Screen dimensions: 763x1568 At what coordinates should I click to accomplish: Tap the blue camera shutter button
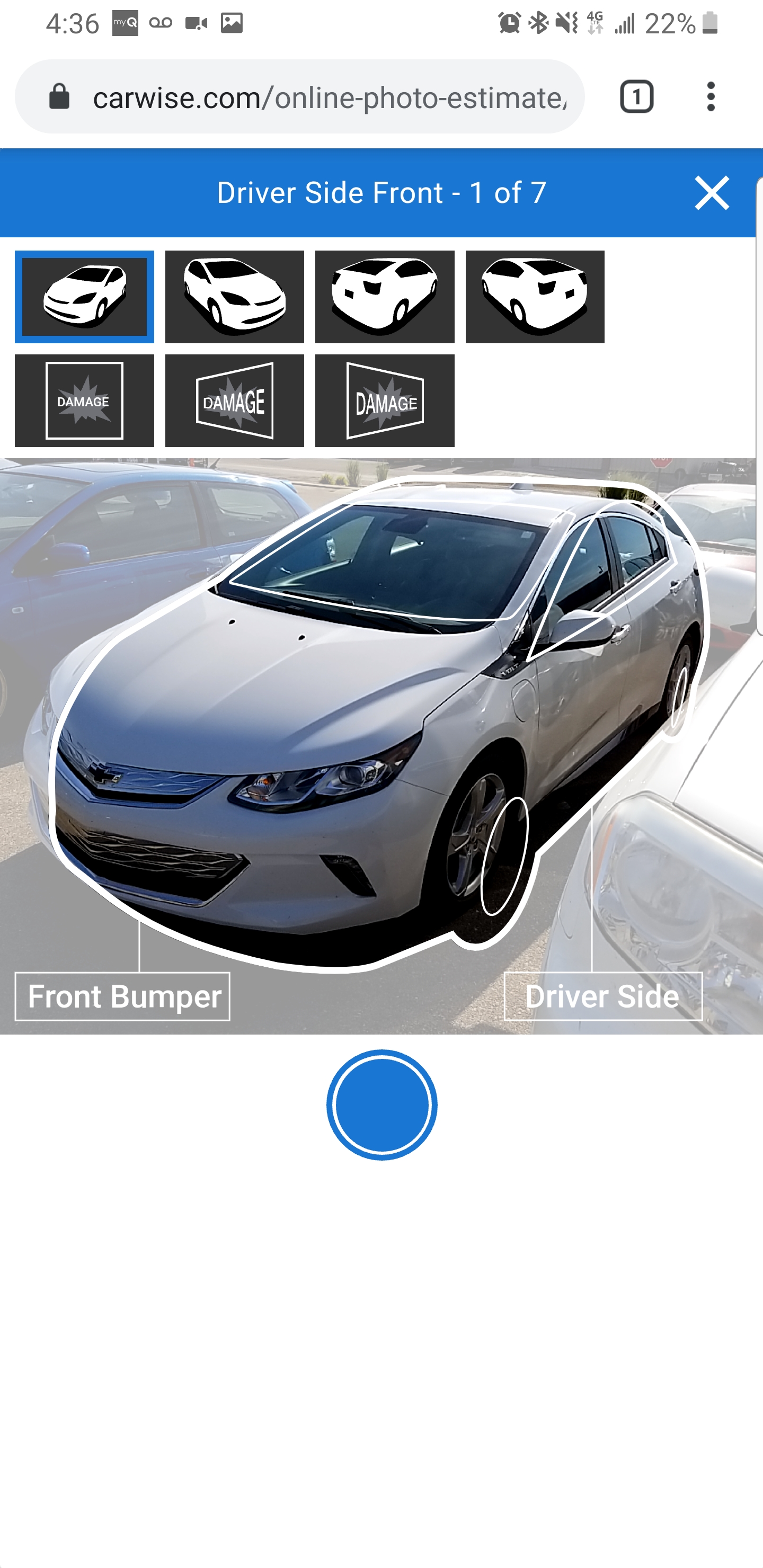(x=382, y=1104)
